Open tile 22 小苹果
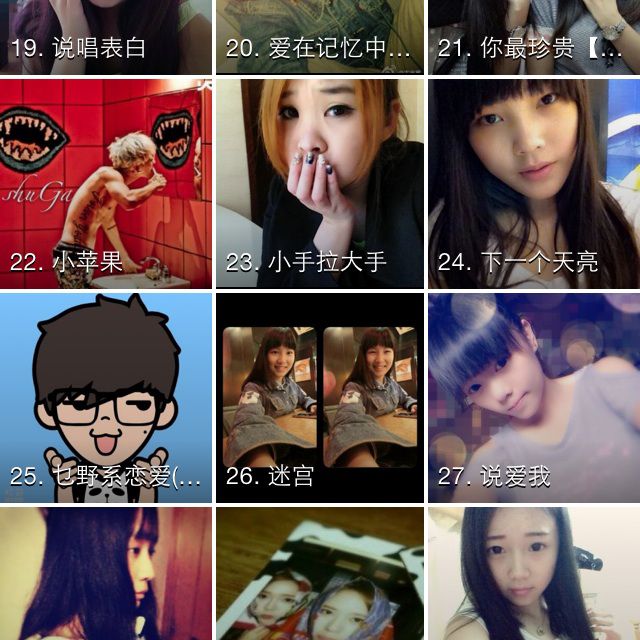This screenshot has height=640, width=640. pos(106,183)
